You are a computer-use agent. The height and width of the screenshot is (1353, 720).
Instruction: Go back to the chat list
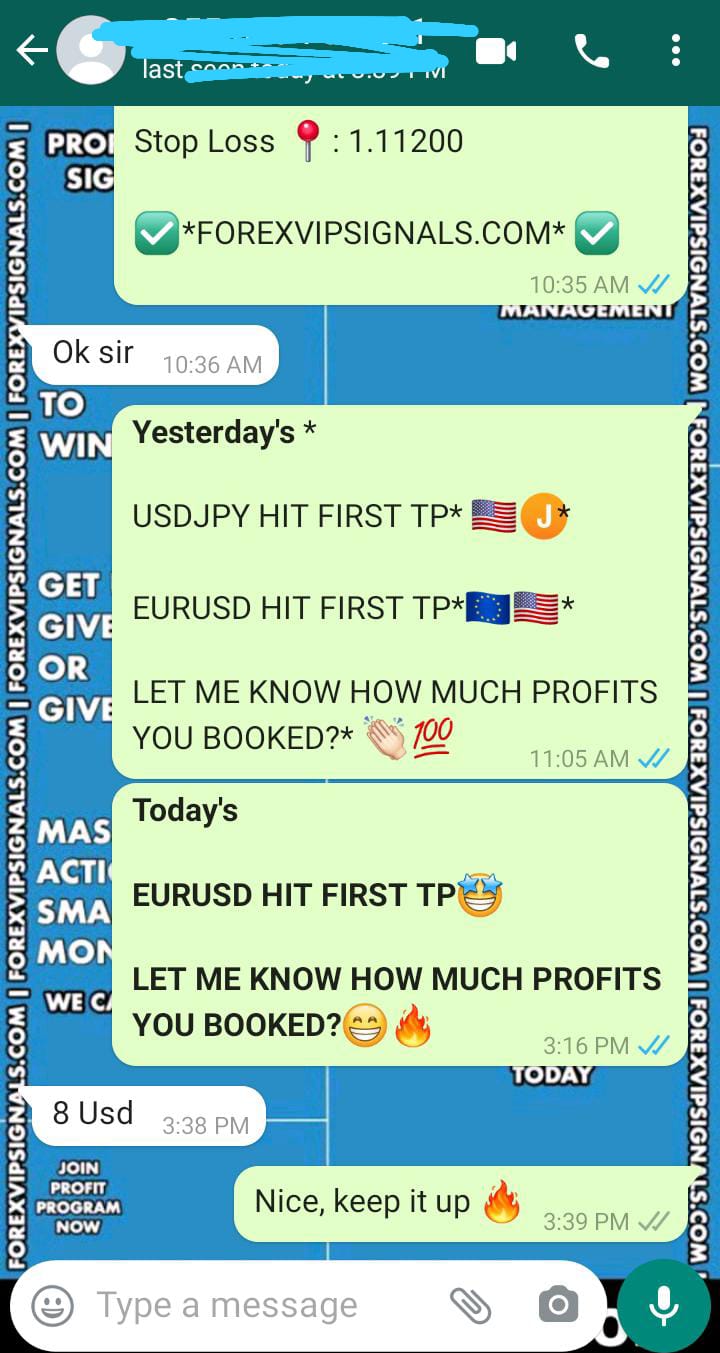coord(31,51)
